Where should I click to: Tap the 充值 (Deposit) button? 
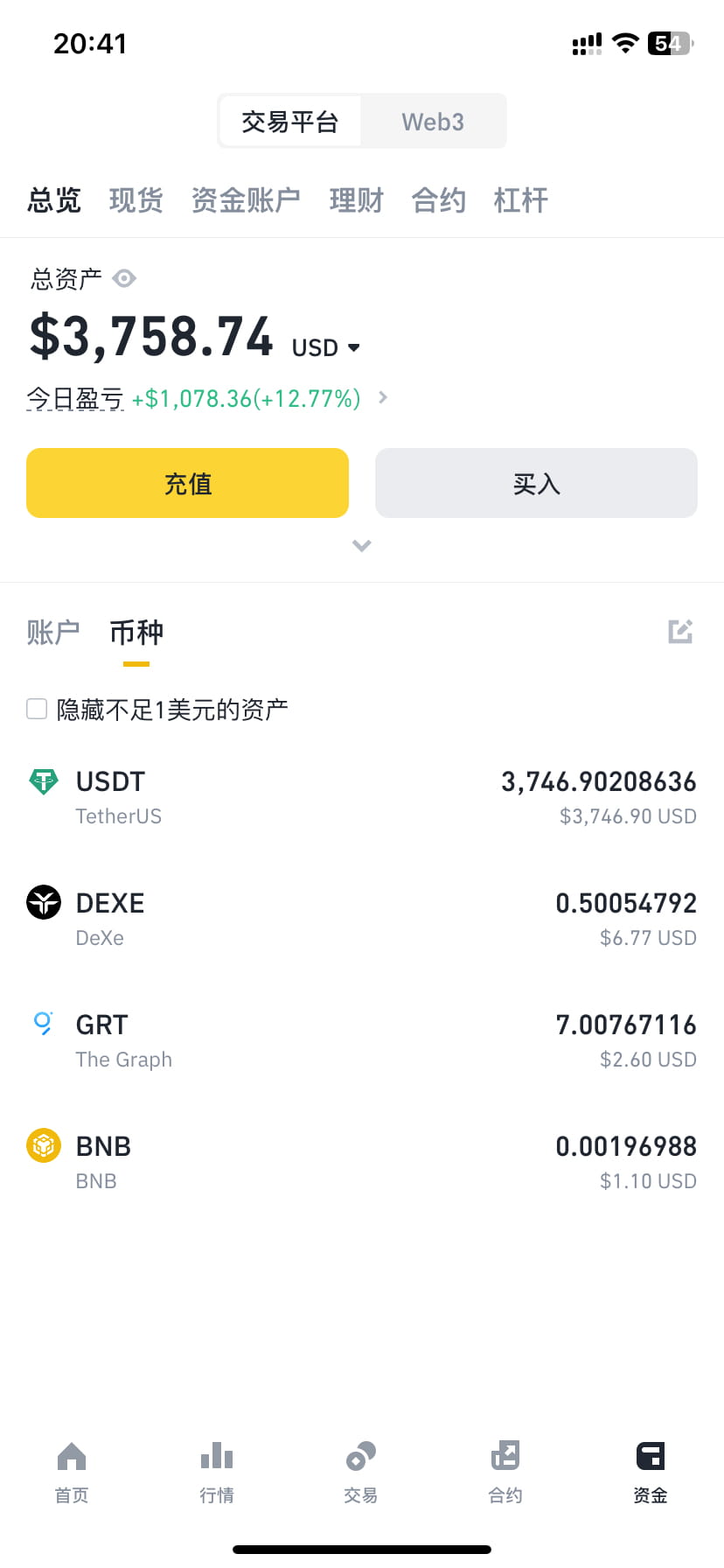[x=187, y=483]
